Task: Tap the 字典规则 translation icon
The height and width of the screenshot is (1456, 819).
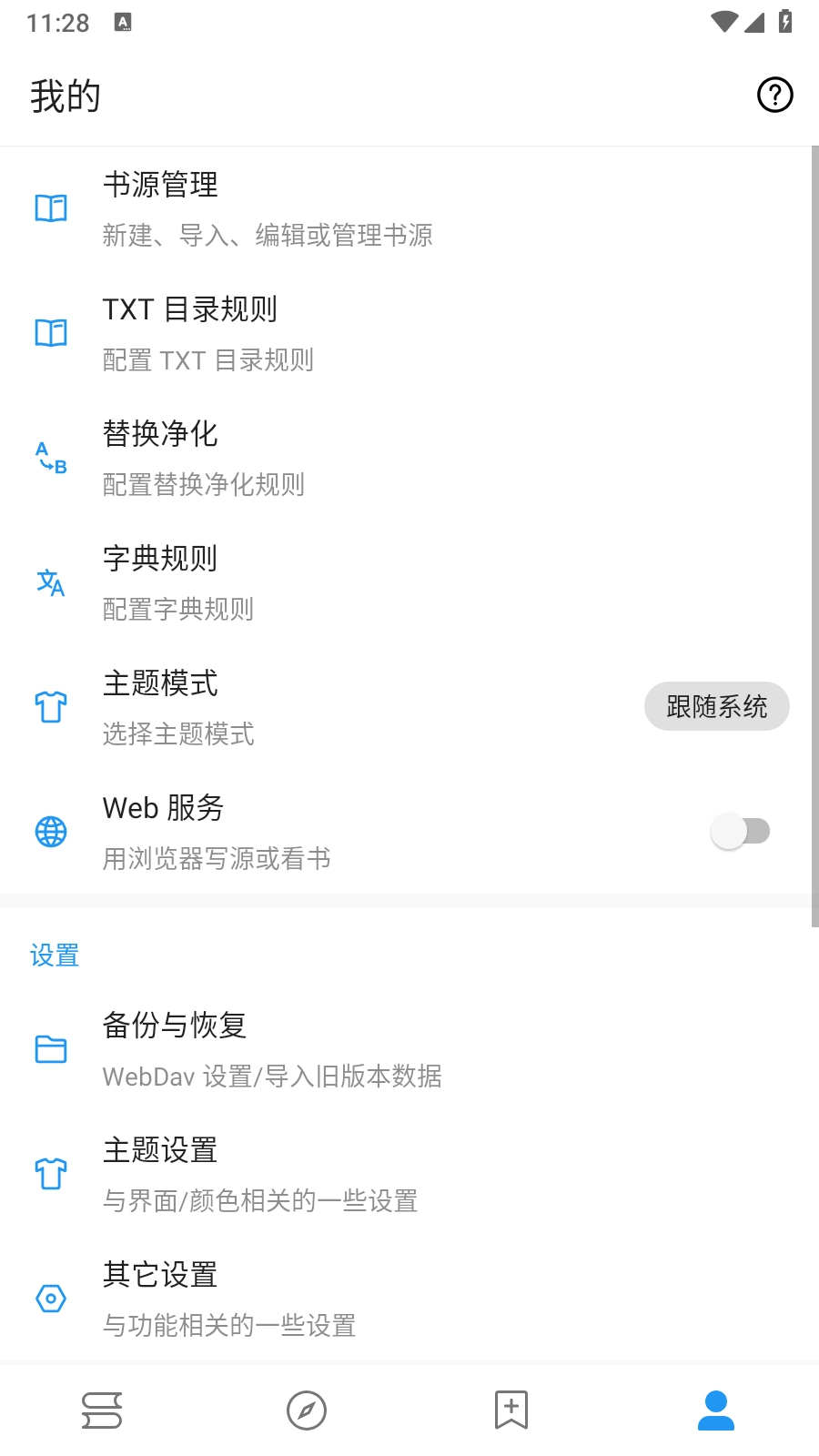Action: 51,582
